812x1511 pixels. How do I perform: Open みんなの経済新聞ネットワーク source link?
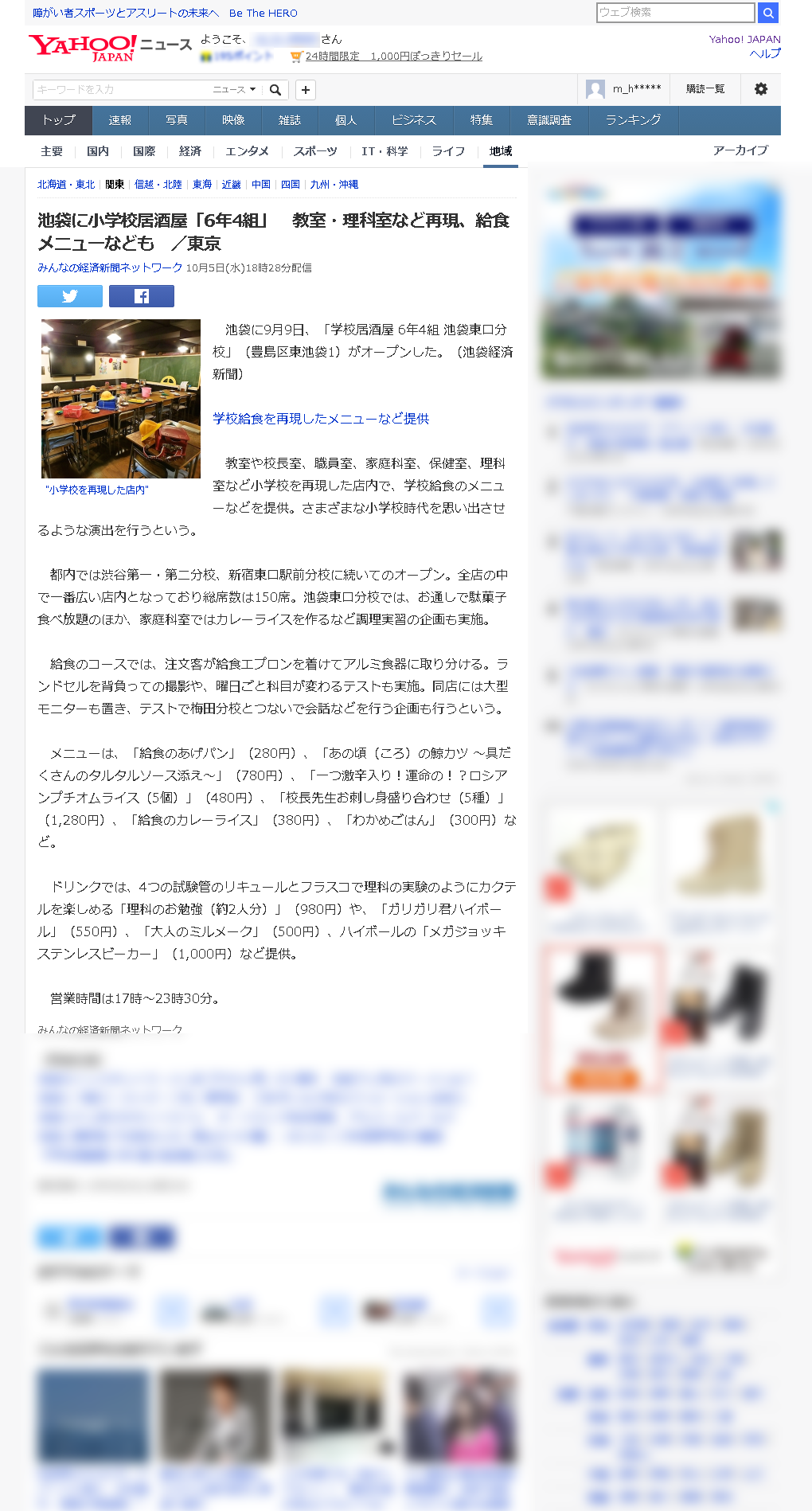pos(110,268)
